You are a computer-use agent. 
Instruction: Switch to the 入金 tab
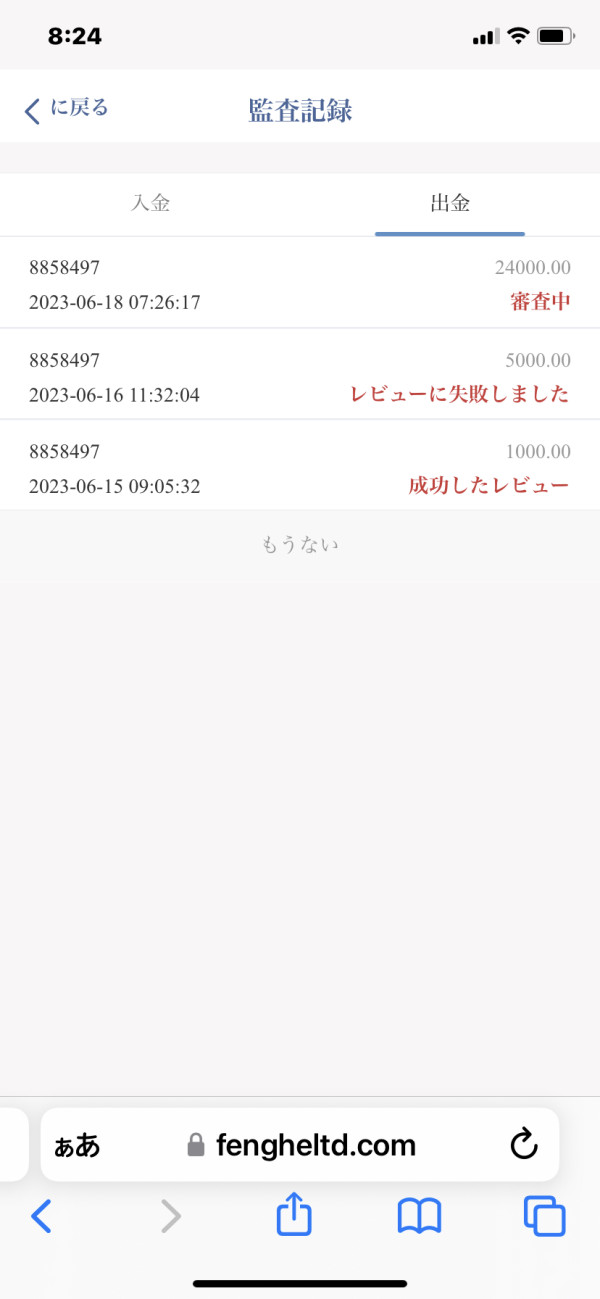pos(150,204)
